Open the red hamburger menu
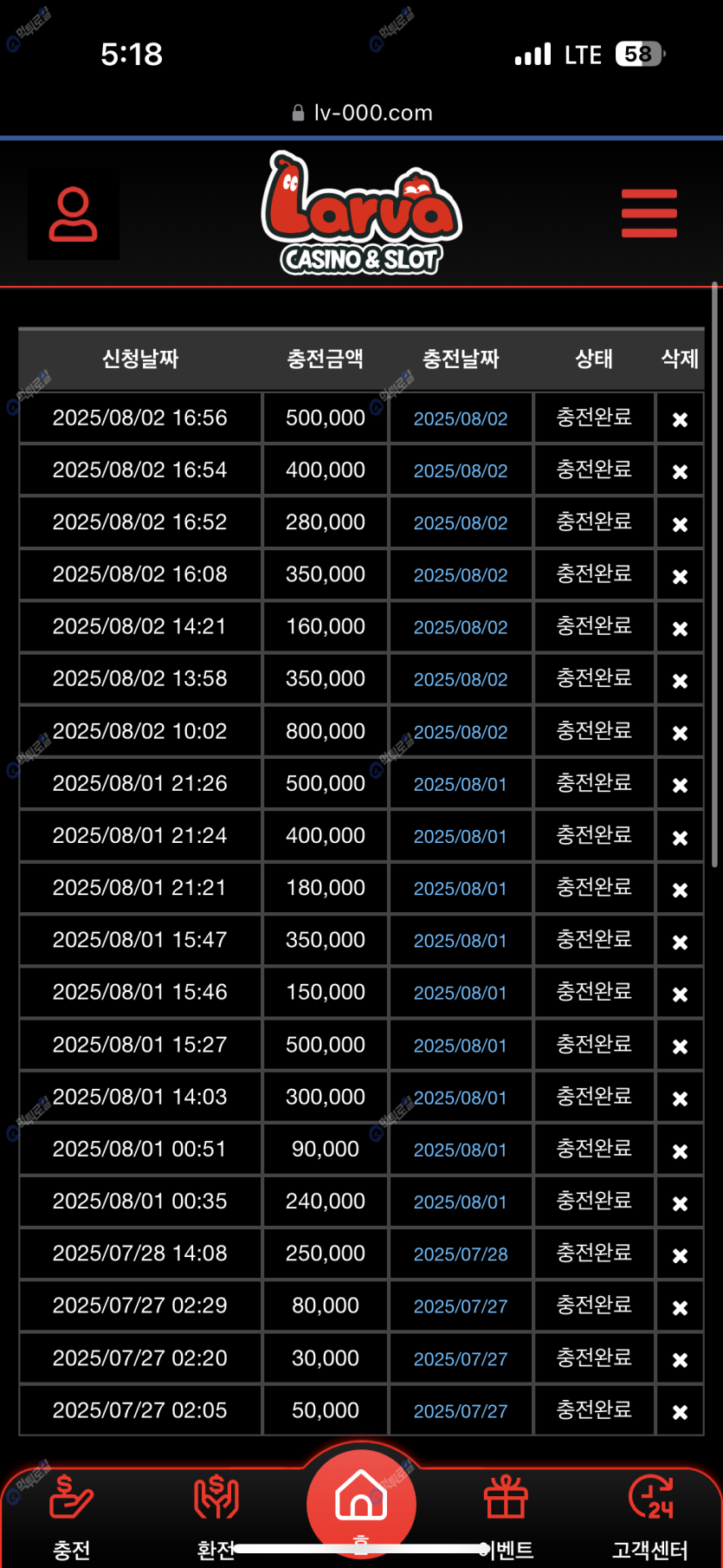The width and height of the screenshot is (723, 1568). [x=649, y=213]
